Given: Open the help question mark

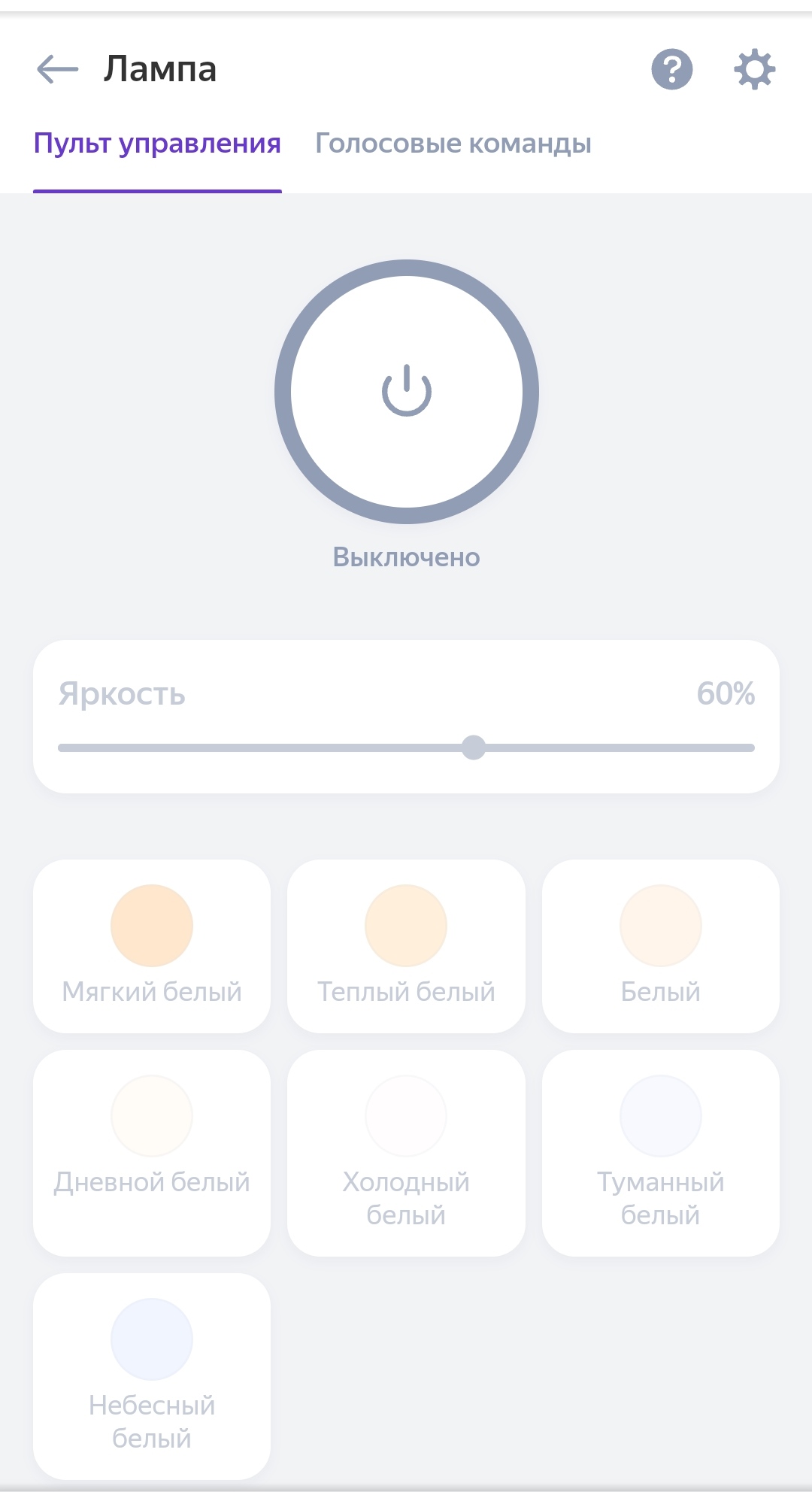Looking at the screenshot, I should pyautogui.click(x=671, y=69).
